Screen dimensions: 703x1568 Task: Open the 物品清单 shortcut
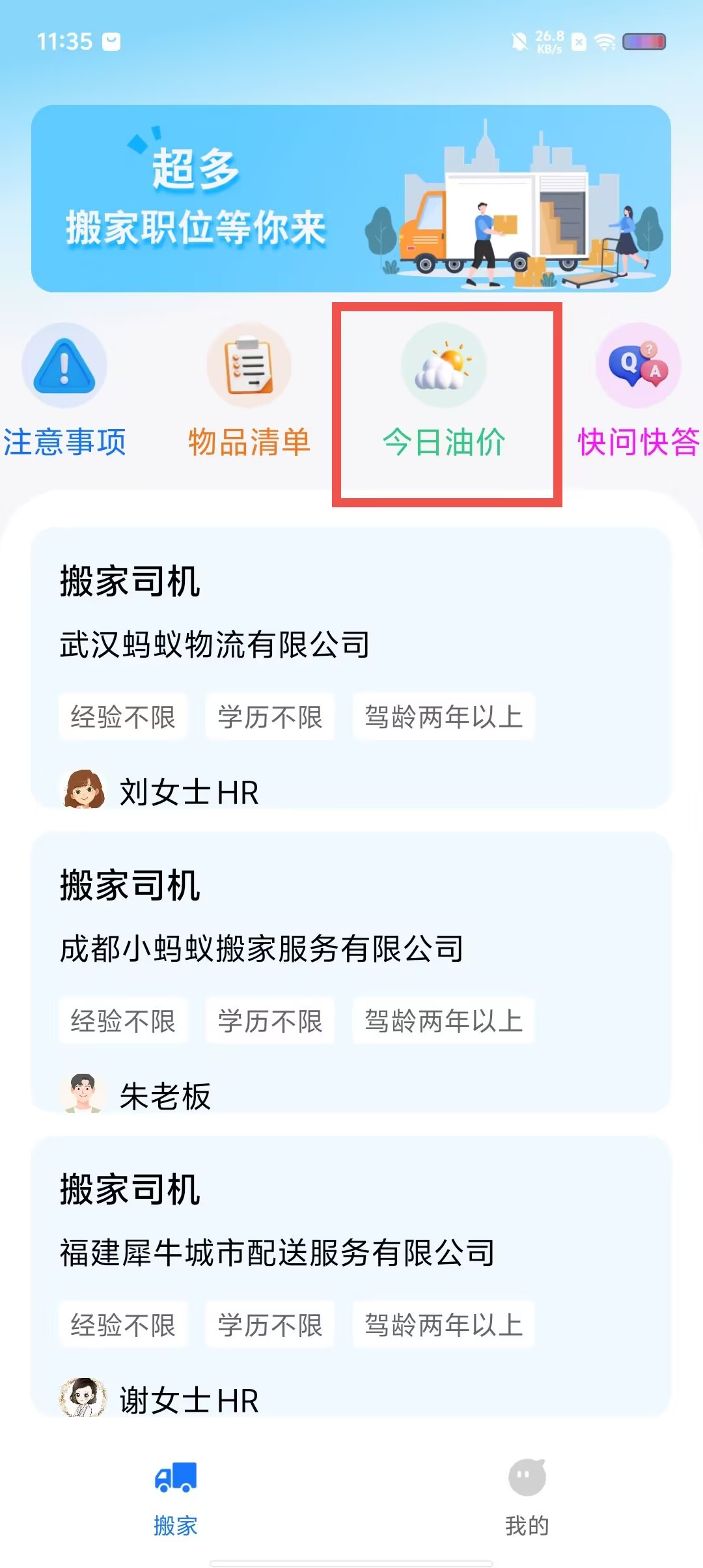(x=249, y=391)
